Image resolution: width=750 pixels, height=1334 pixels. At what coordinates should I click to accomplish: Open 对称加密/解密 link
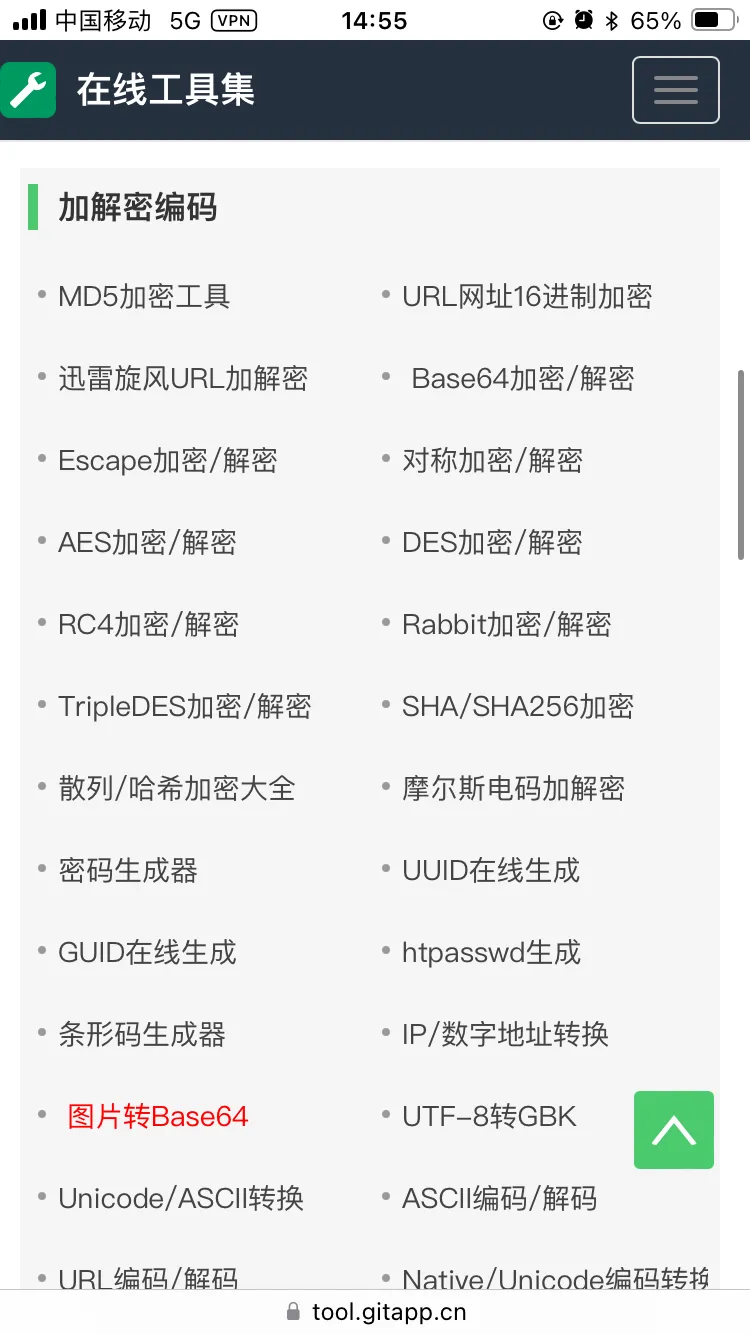point(492,460)
